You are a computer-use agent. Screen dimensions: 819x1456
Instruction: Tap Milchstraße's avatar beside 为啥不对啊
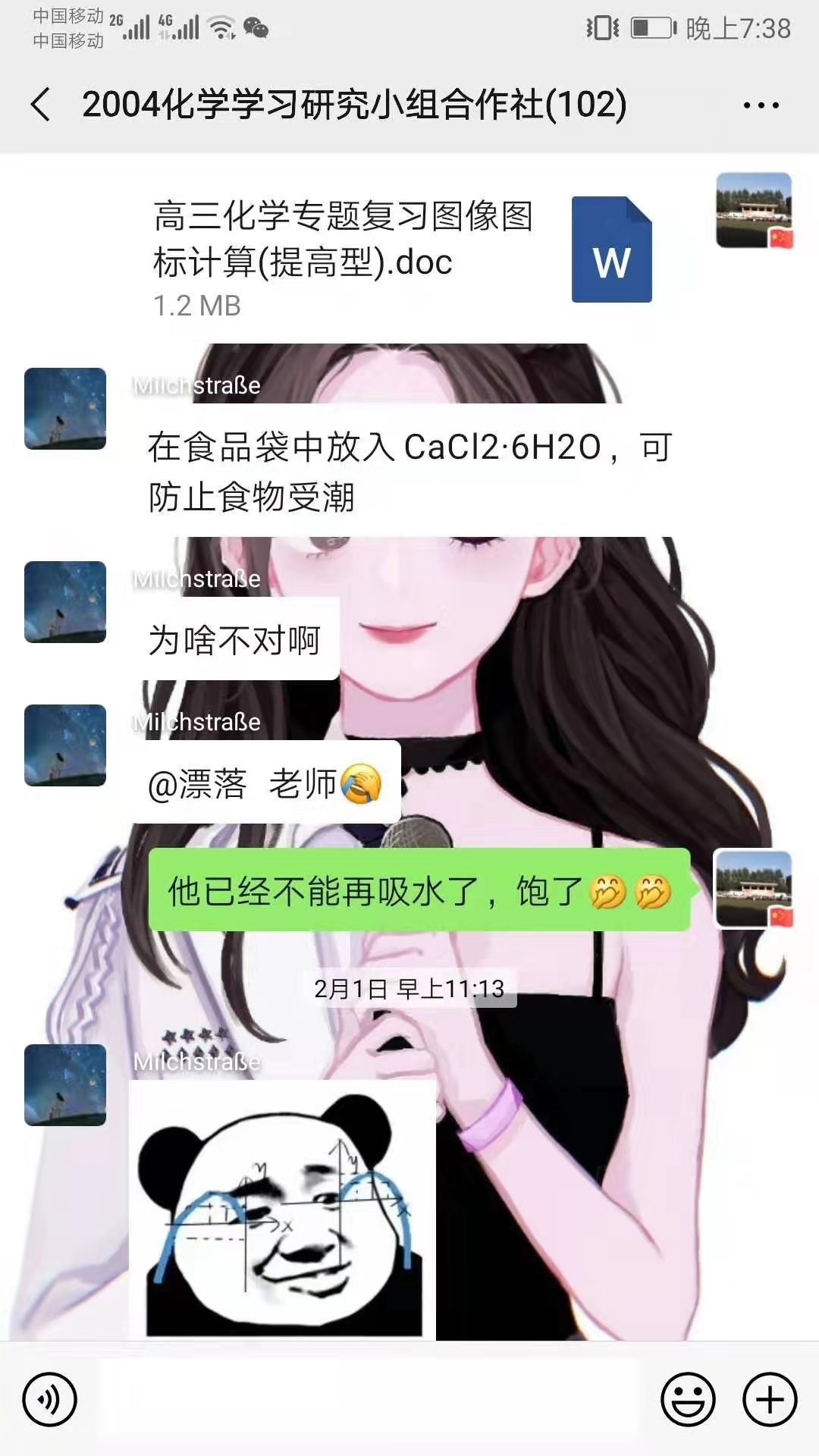[65, 602]
